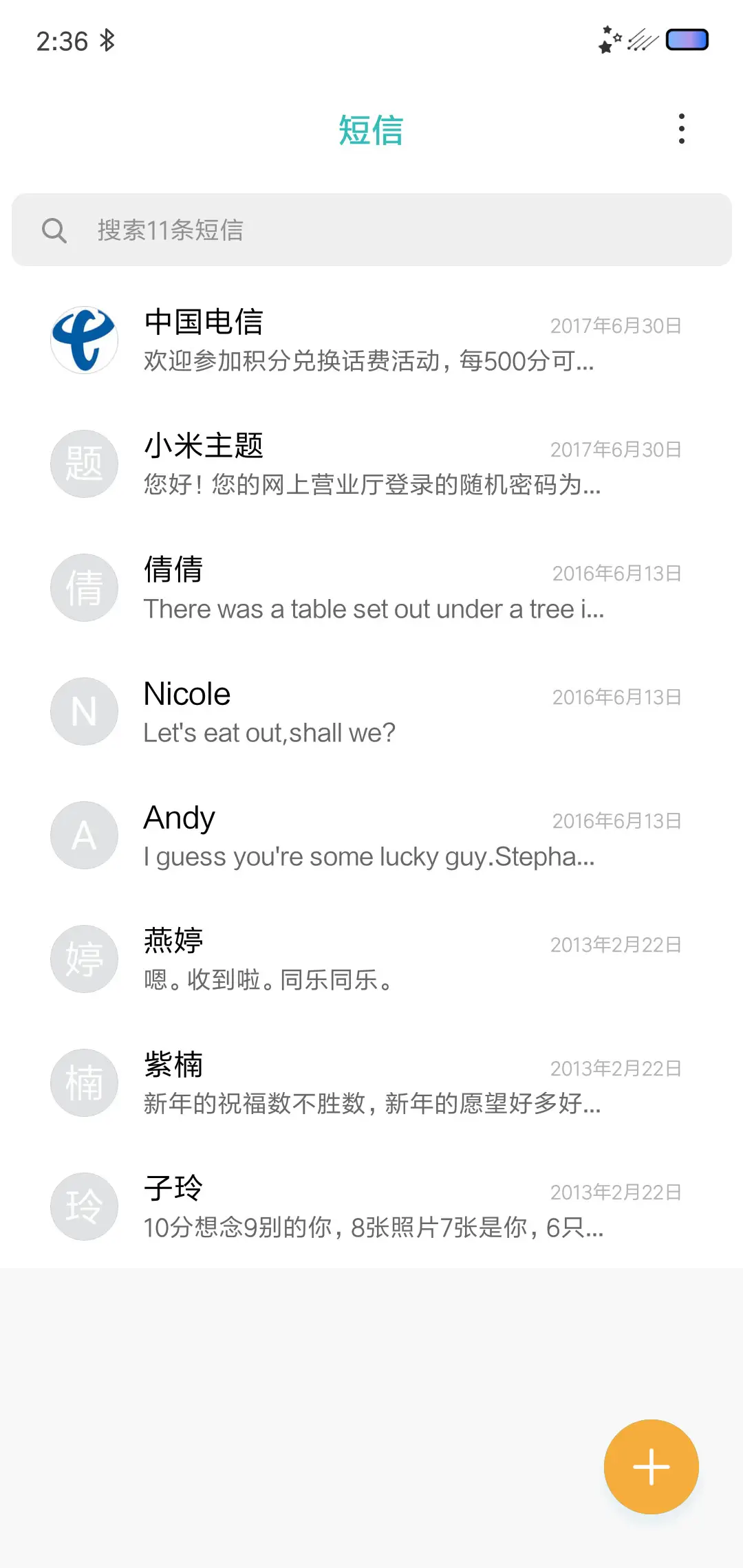Tap the Bluetooth status bar icon
This screenshot has width=743, height=1568.
108,39
